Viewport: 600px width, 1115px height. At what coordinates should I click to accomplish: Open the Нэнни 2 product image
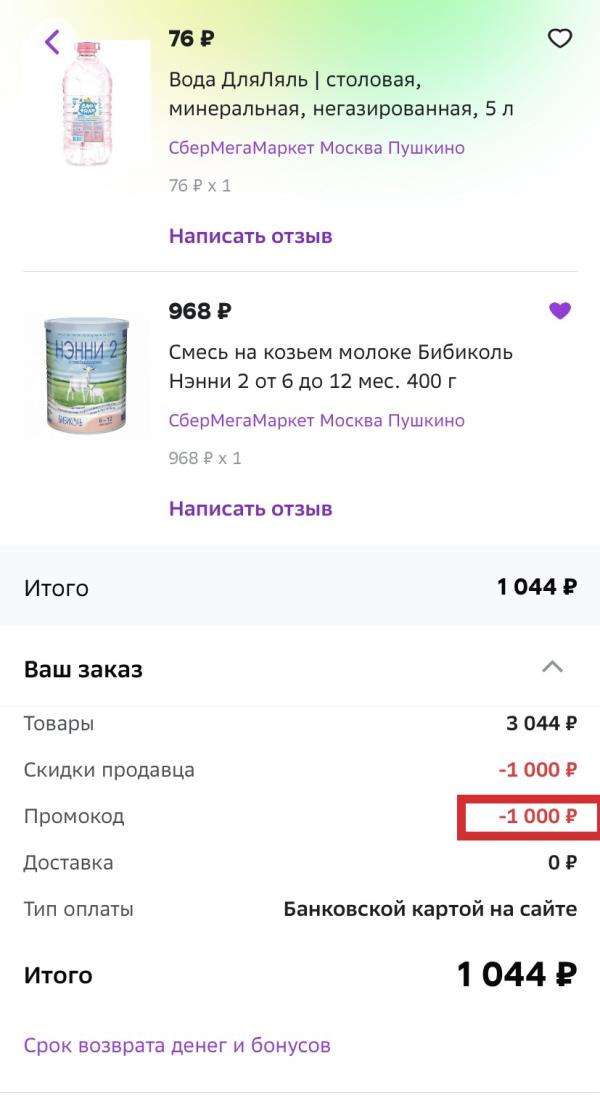click(87, 375)
